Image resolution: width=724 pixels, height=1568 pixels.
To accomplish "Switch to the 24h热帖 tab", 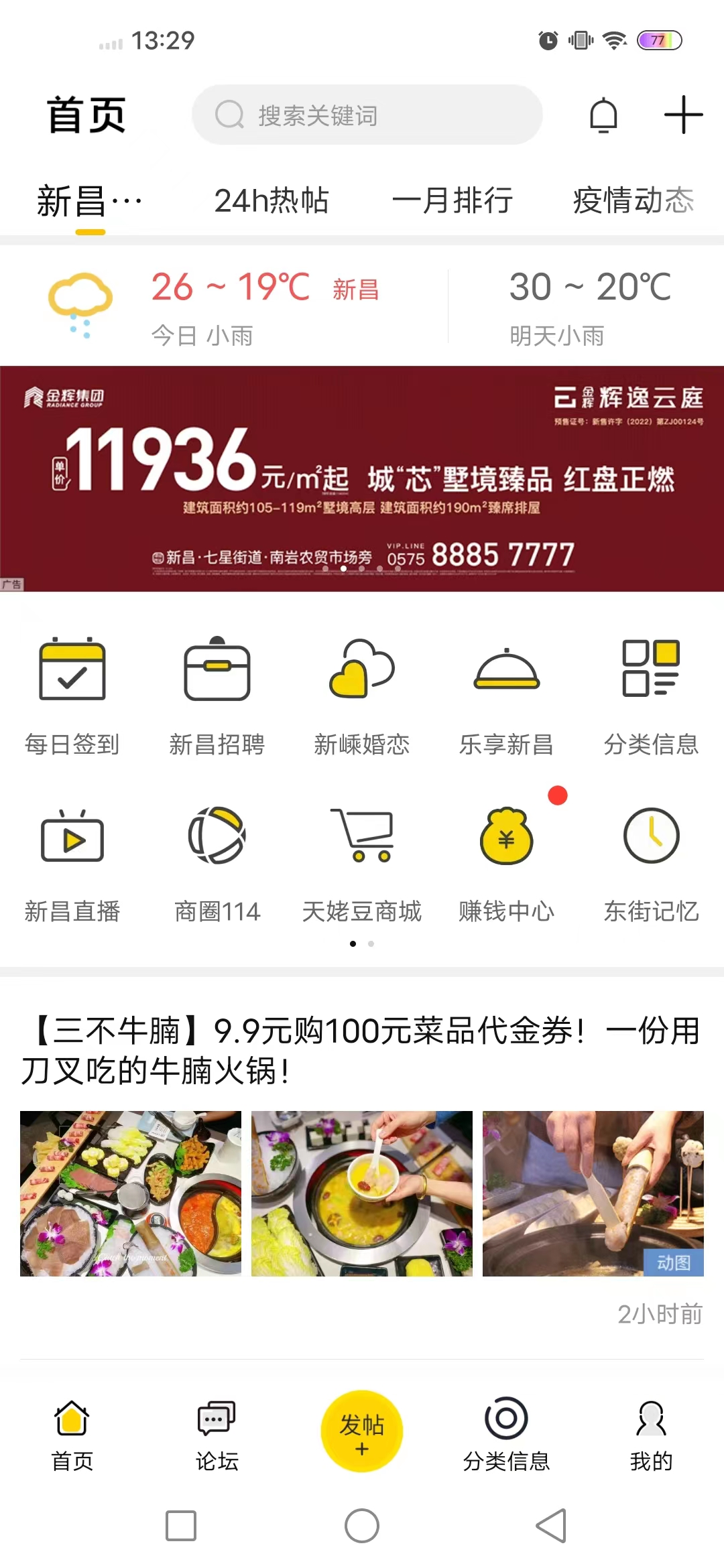I will point(271,200).
